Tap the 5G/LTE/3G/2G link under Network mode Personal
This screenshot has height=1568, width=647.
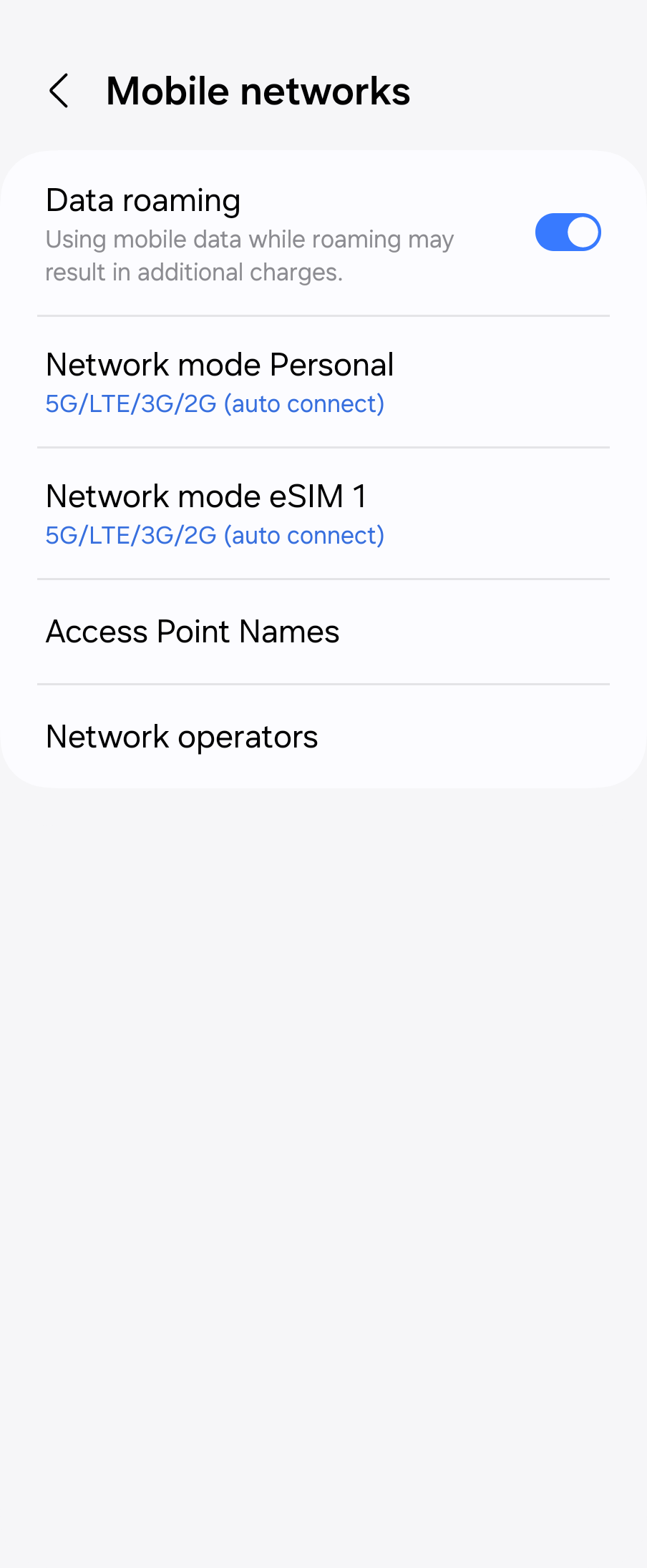pos(215,403)
